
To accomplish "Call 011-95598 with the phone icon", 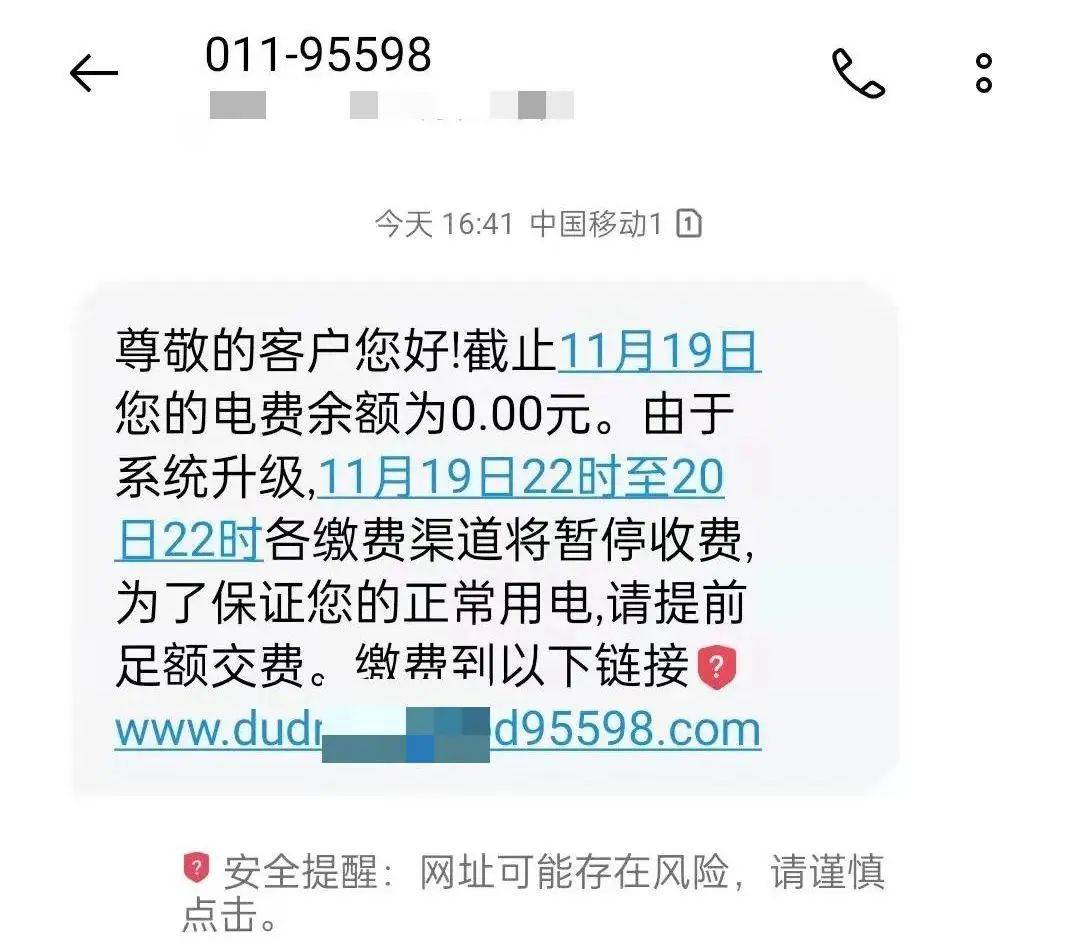I will (858, 73).
